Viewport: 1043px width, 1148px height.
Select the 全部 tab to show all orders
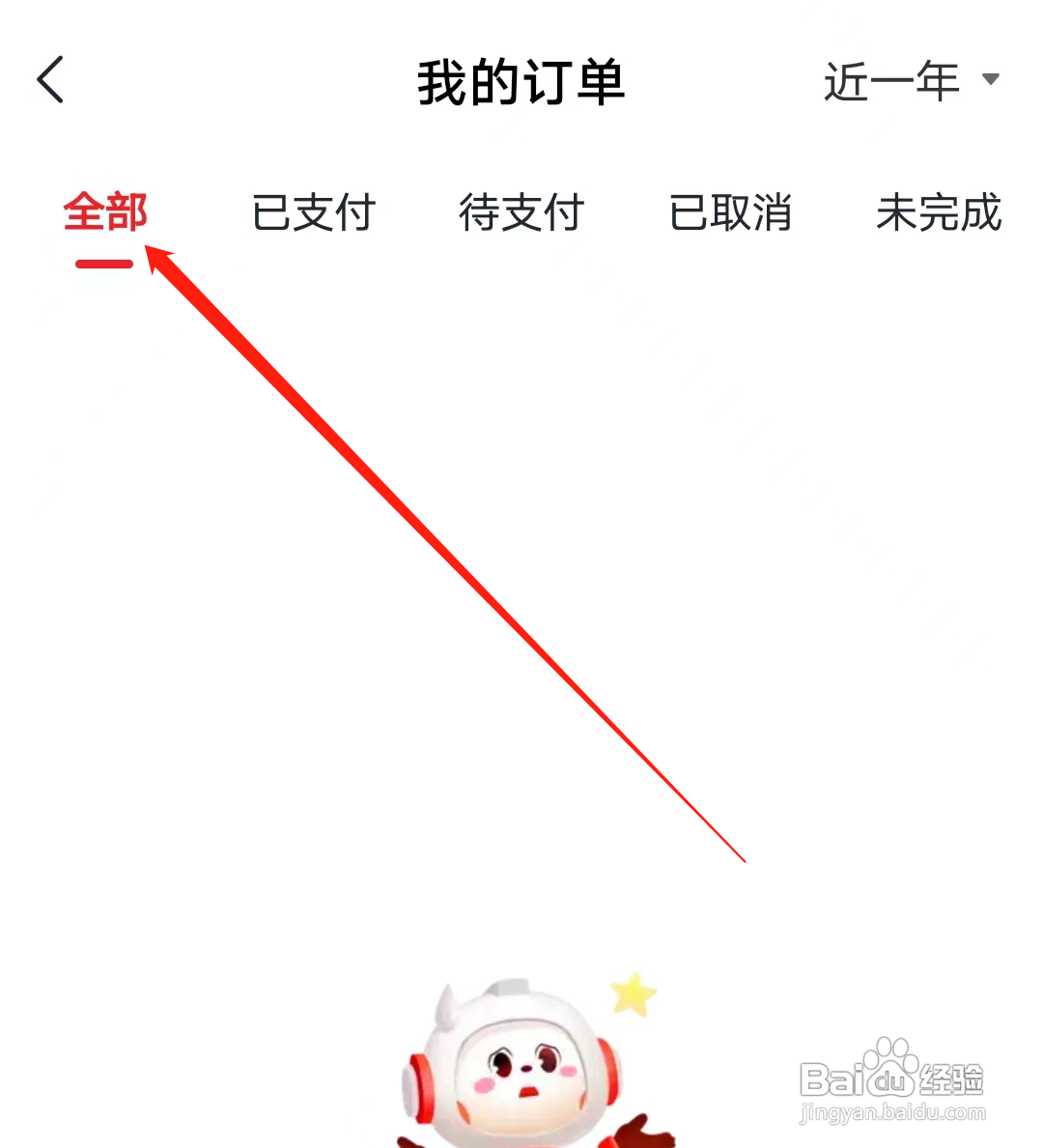coord(104,214)
